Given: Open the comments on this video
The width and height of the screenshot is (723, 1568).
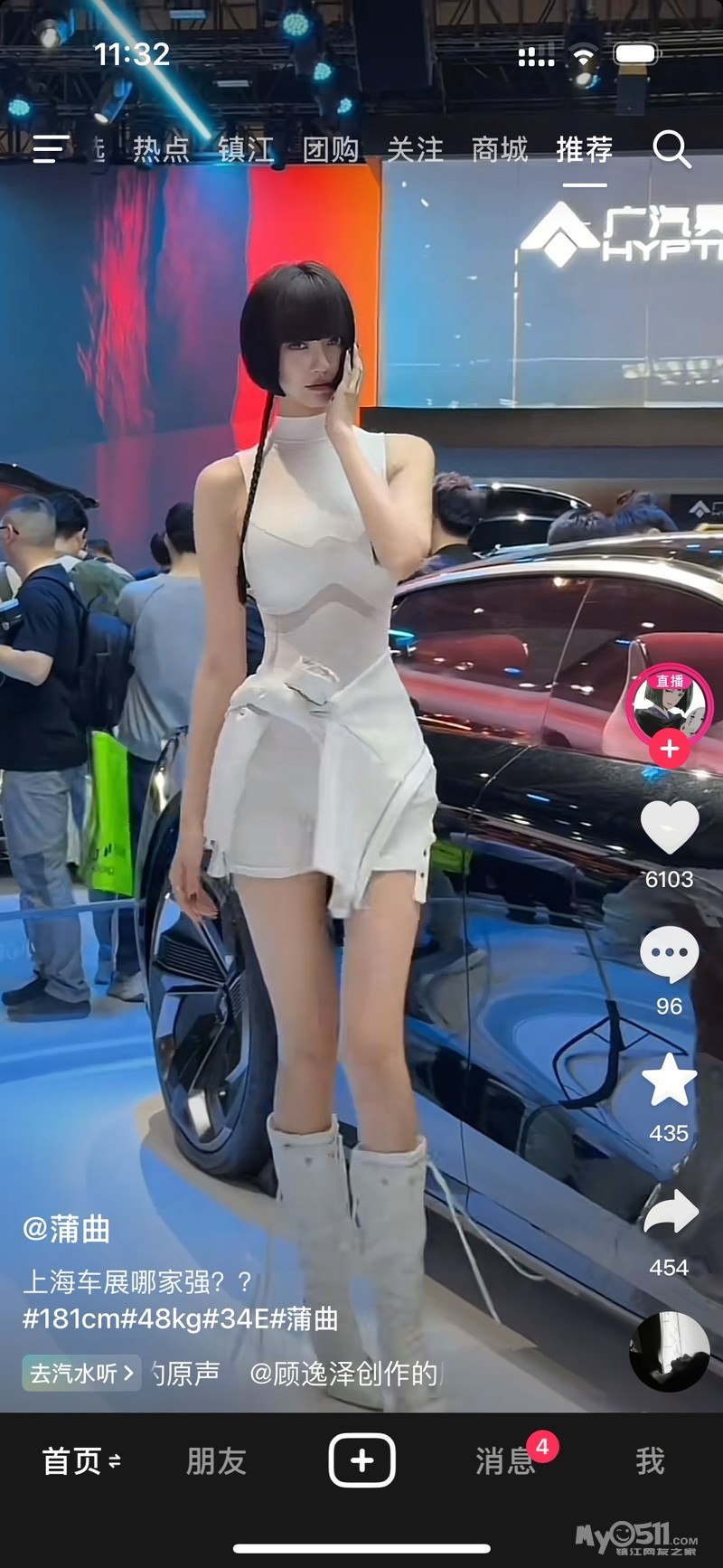Looking at the screenshot, I should pyautogui.click(x=669, y=955).
